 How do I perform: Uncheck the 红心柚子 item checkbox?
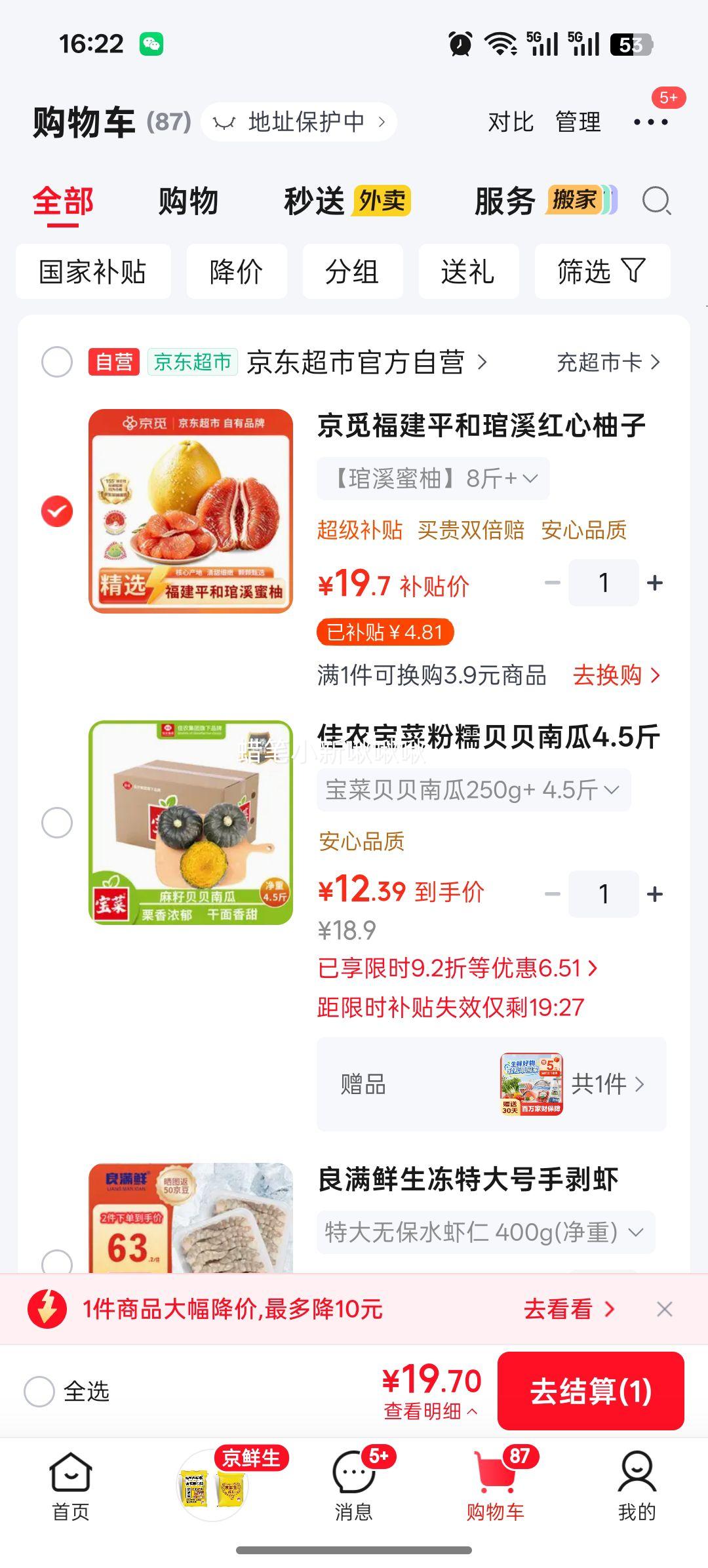57,511
